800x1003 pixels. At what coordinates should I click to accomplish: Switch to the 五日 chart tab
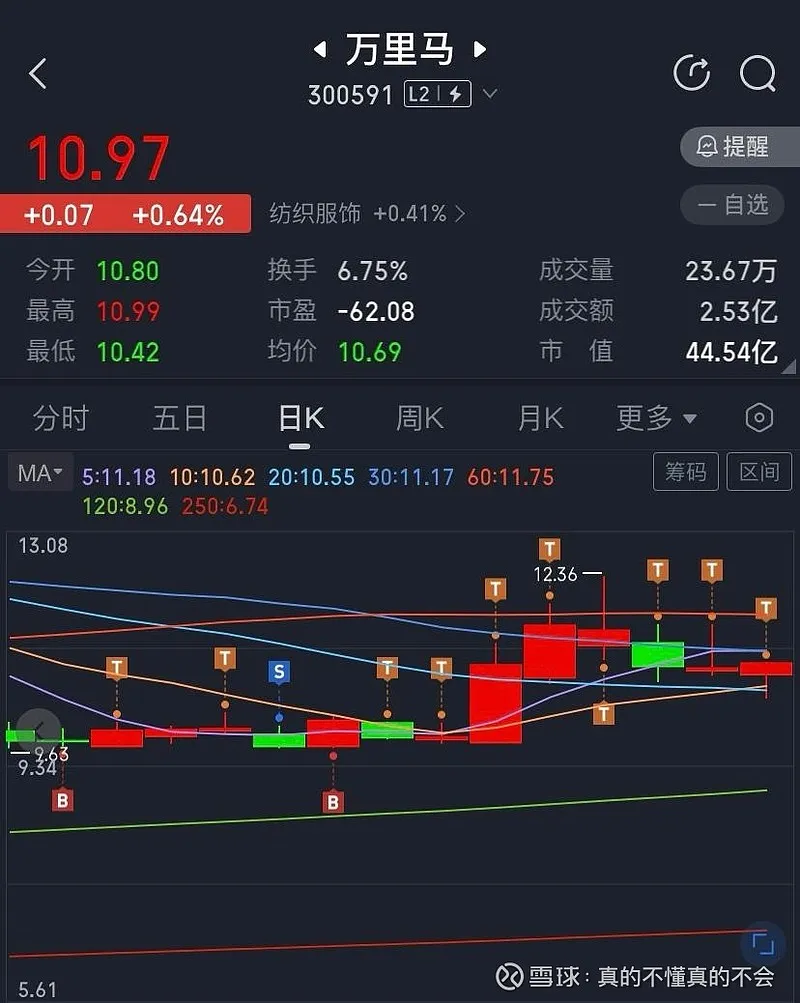tap(180, 418)
